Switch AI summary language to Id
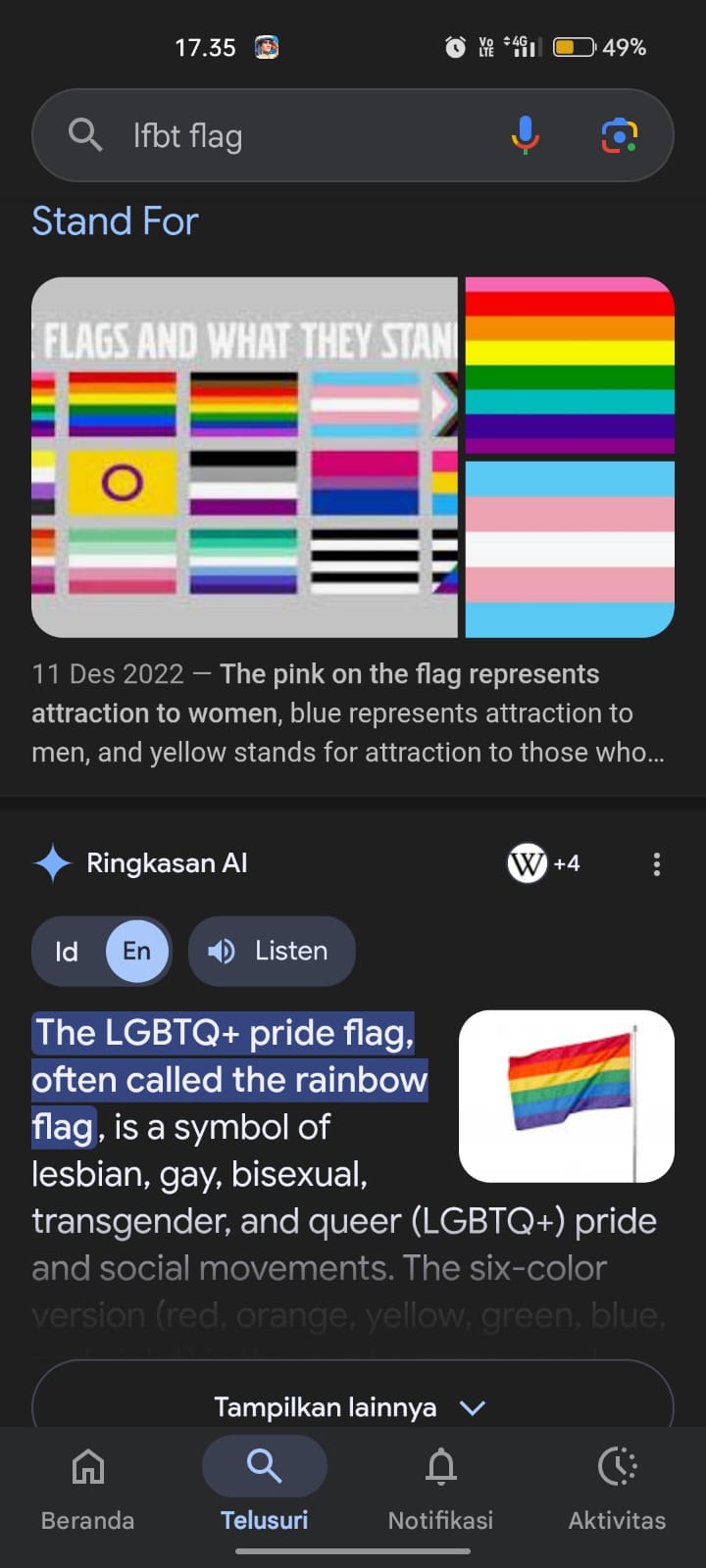Image resolution: width=706 pixels, height=1568 pixels. pos(67,952)
